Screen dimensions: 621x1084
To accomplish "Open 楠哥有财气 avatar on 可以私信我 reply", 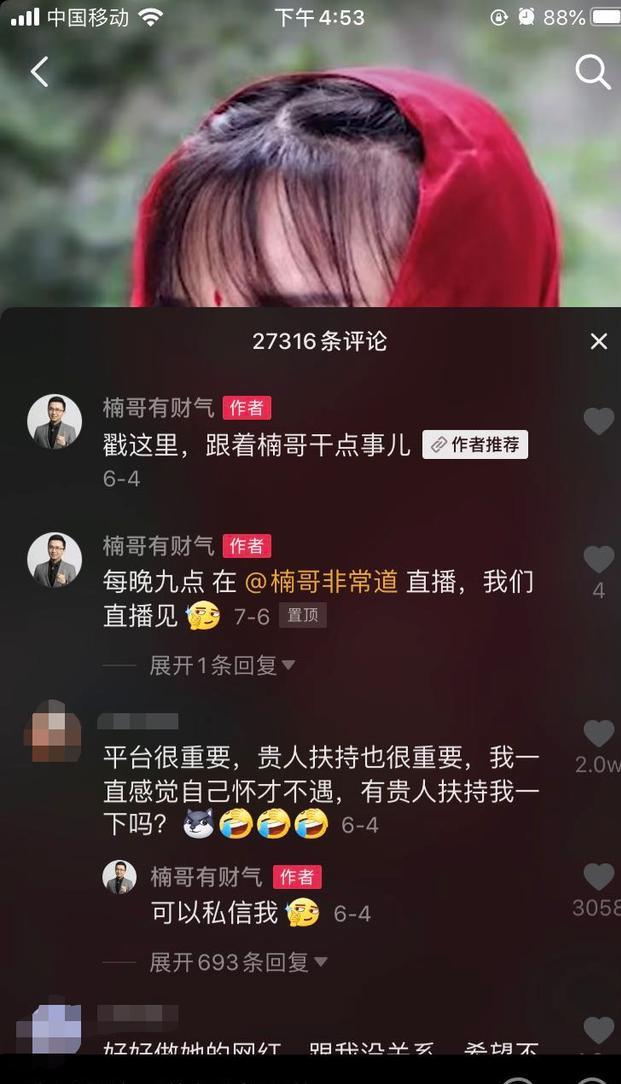I will (120, 877).
